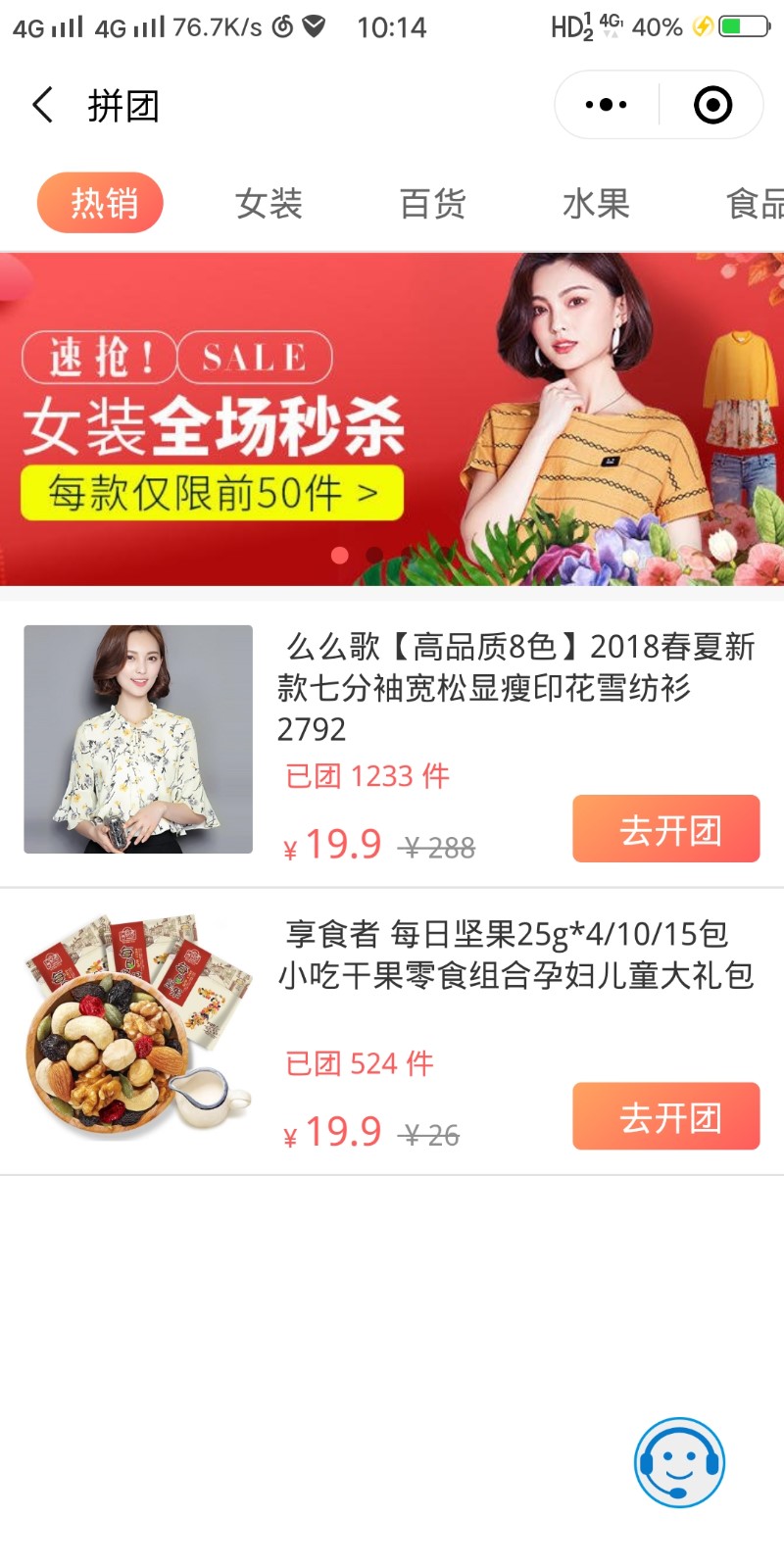This screenshot has width=784, height=1568.
Task: Switch to the 水果 tab
Action: click(x=596, y=203)
